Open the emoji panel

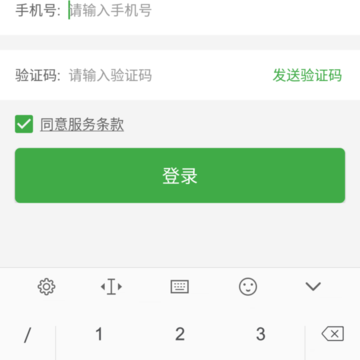coord(248,287)
